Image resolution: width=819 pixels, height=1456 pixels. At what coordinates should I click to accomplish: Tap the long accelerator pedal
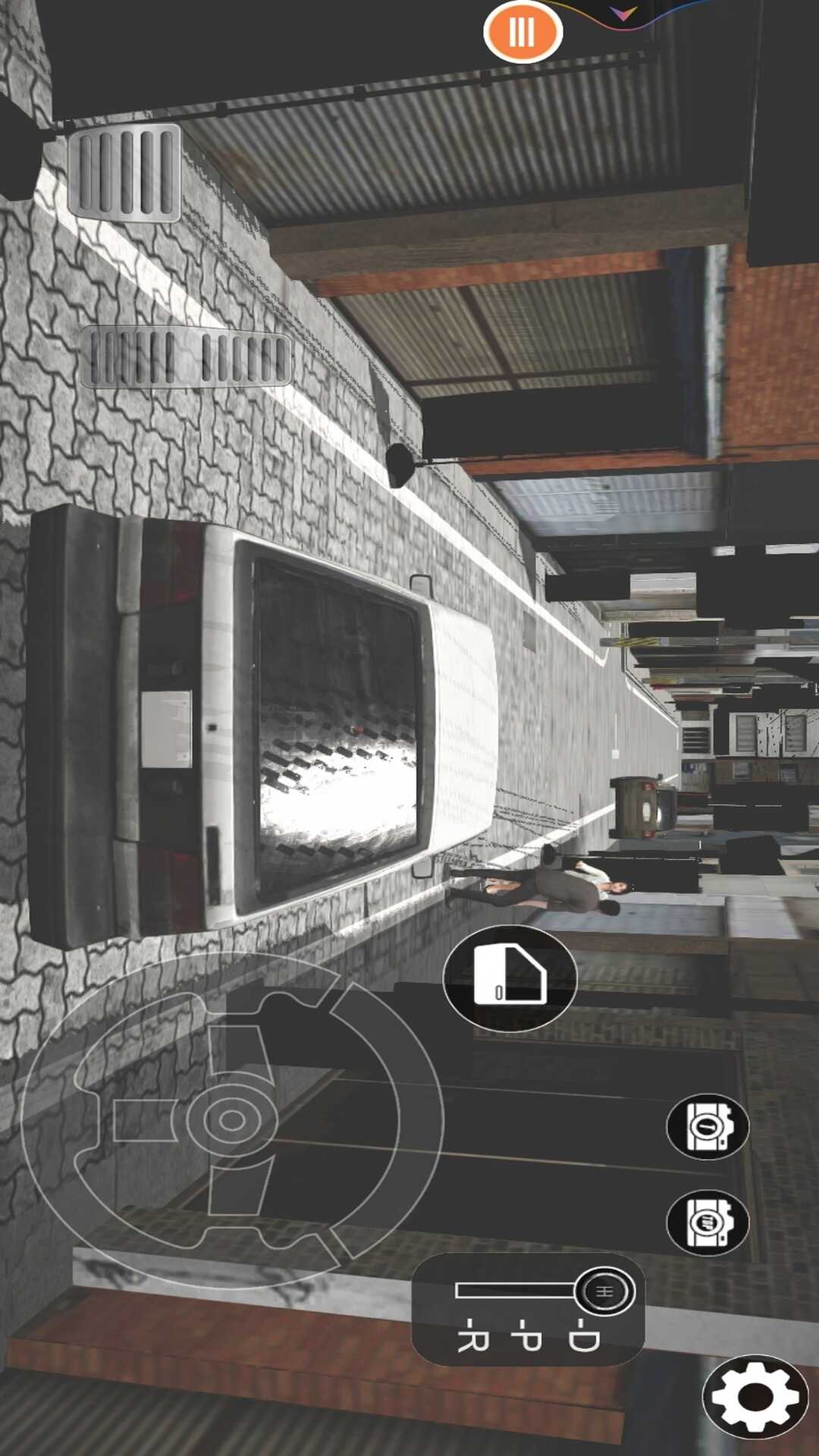click(187, 356)
